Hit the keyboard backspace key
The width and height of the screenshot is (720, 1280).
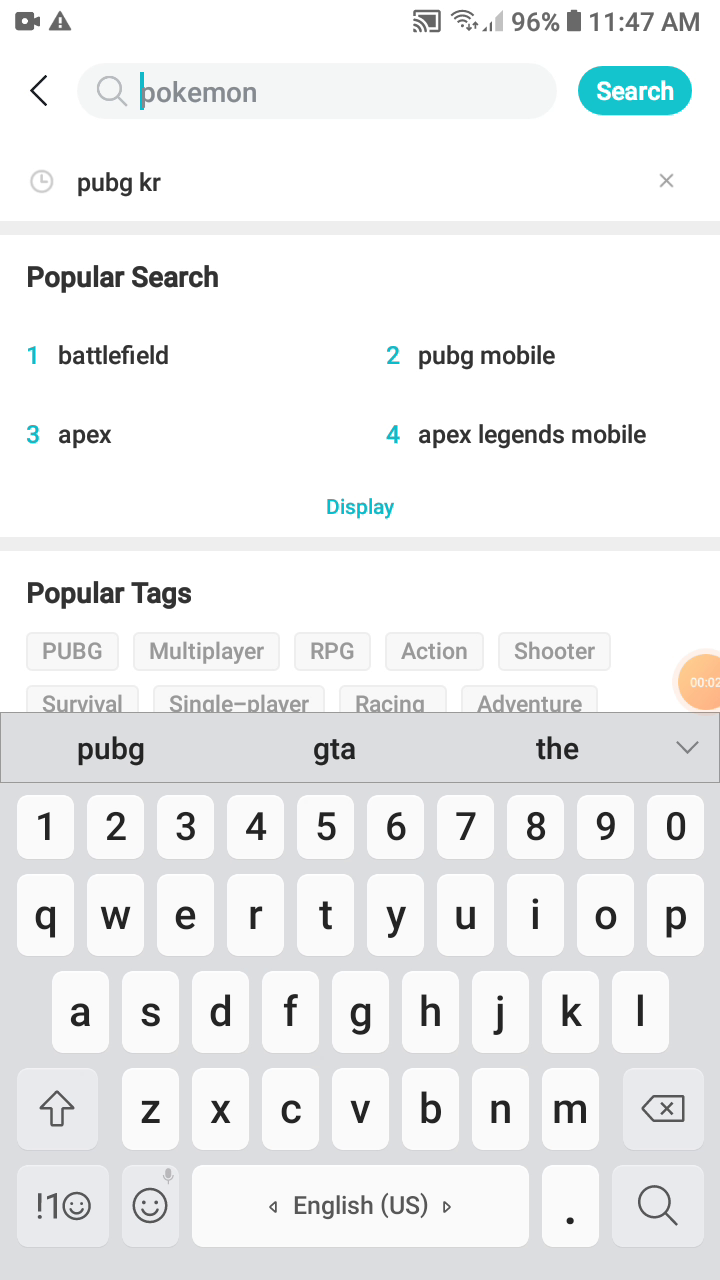(x=662, y=1108)
